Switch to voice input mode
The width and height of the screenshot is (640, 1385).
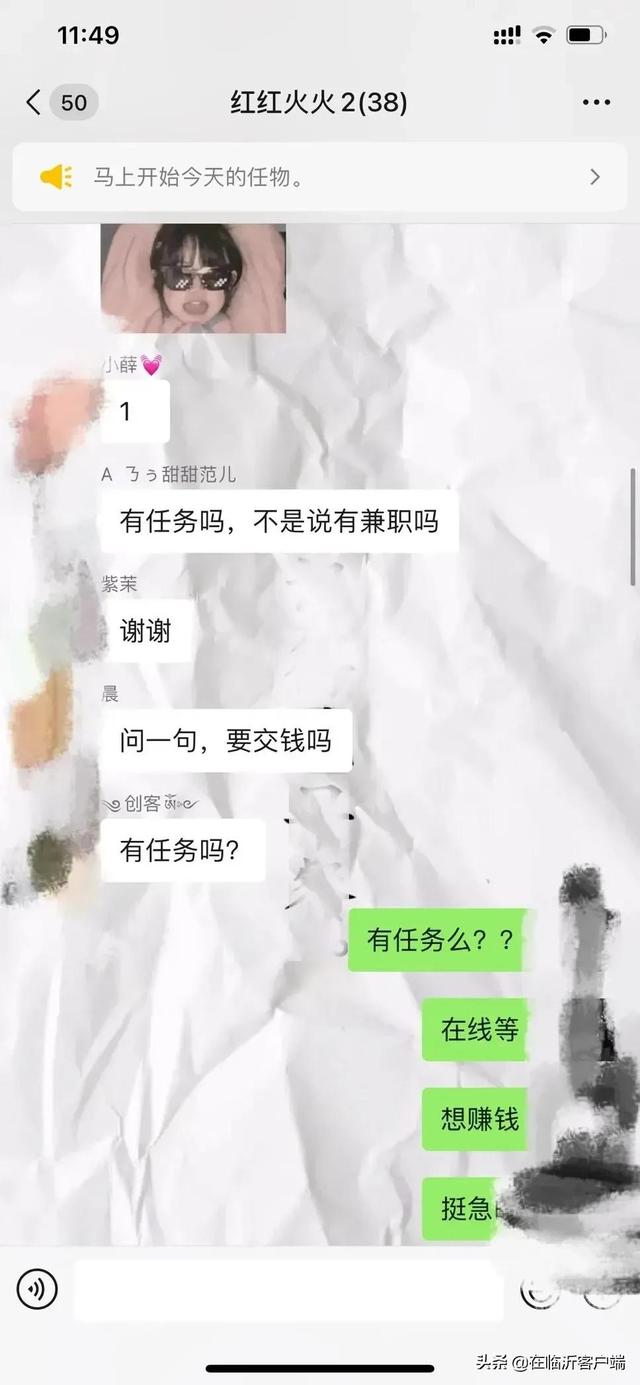[x=38, y=1289]
